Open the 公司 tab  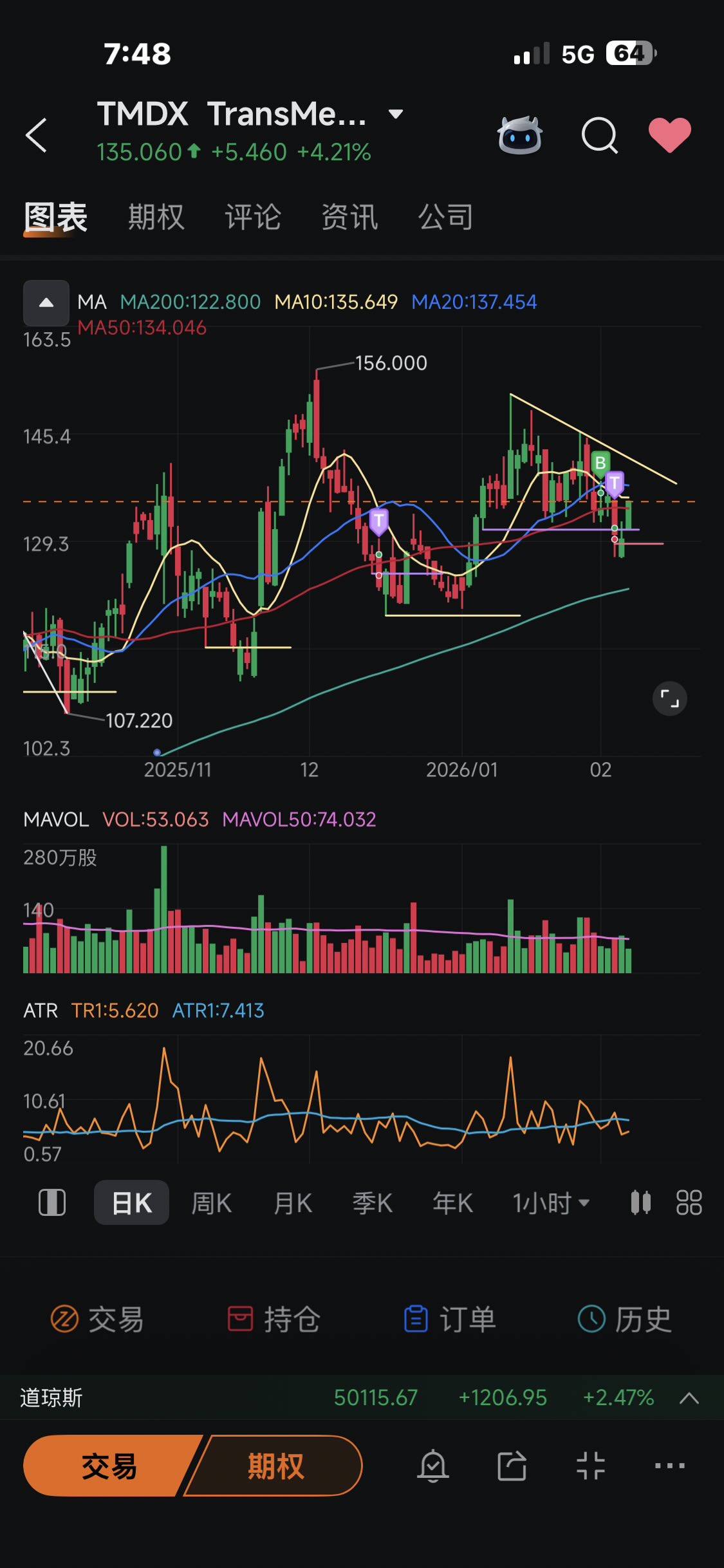click(x=446, y=217)
